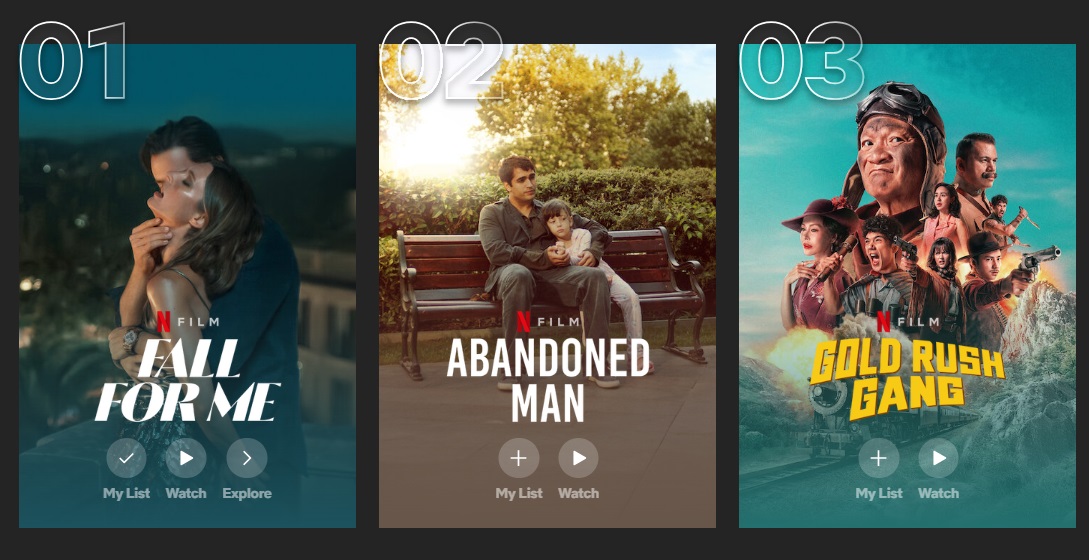The width and height of the screenshot is (1089, 560).
Task: Start watching Gold Rush Gang
Action: coord(938,458)
